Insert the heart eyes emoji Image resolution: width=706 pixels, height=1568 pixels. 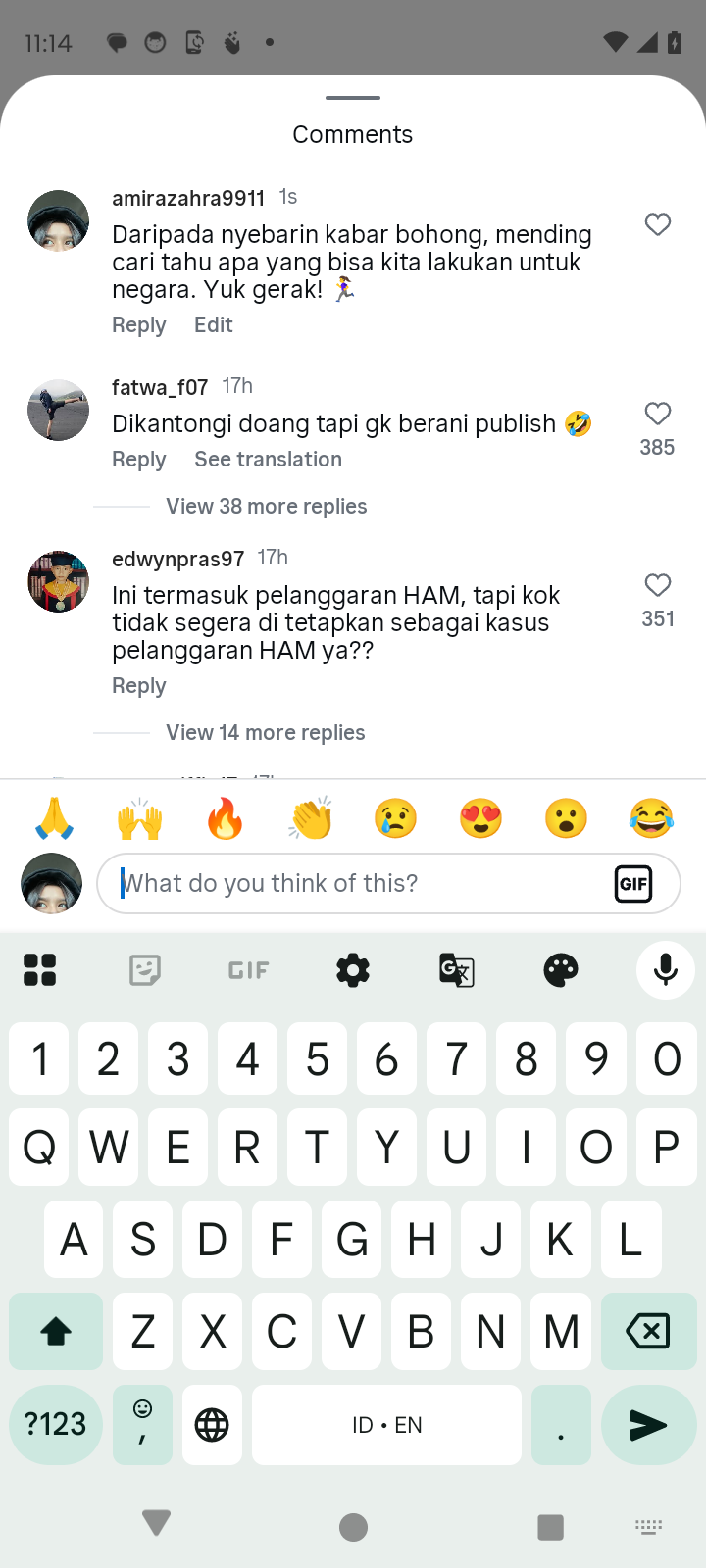tap(480, 818)
